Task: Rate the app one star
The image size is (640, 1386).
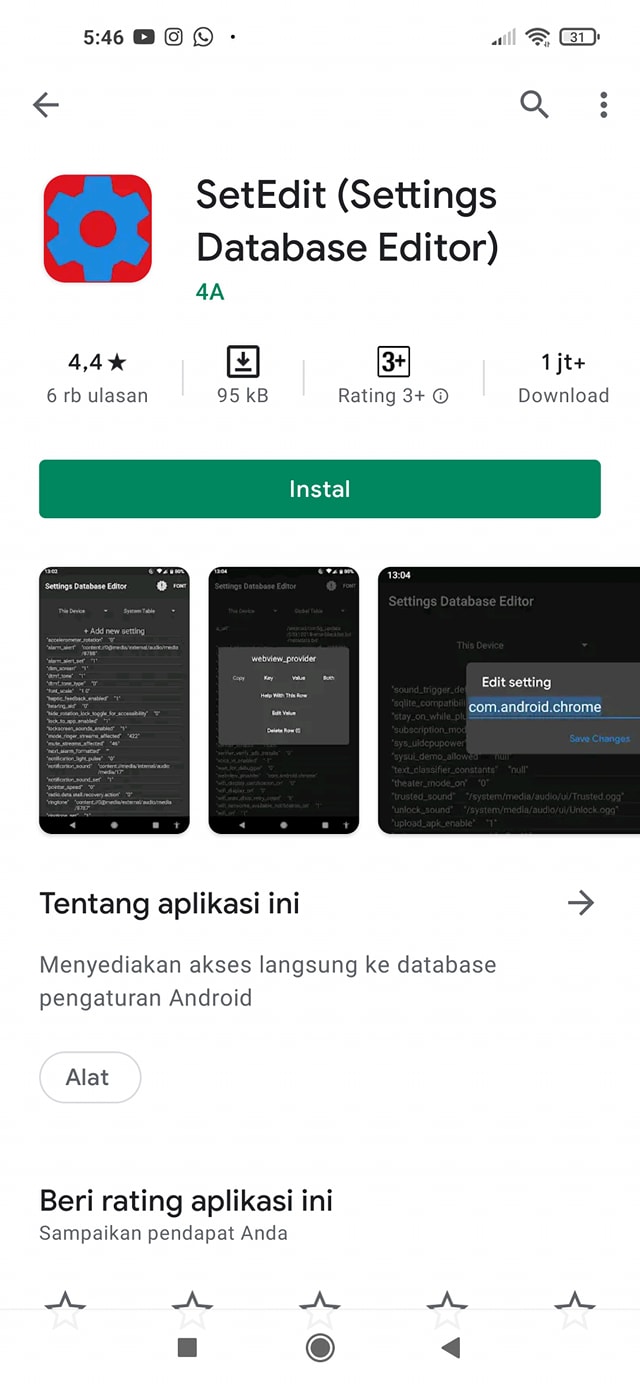Action: point(66,1305)
